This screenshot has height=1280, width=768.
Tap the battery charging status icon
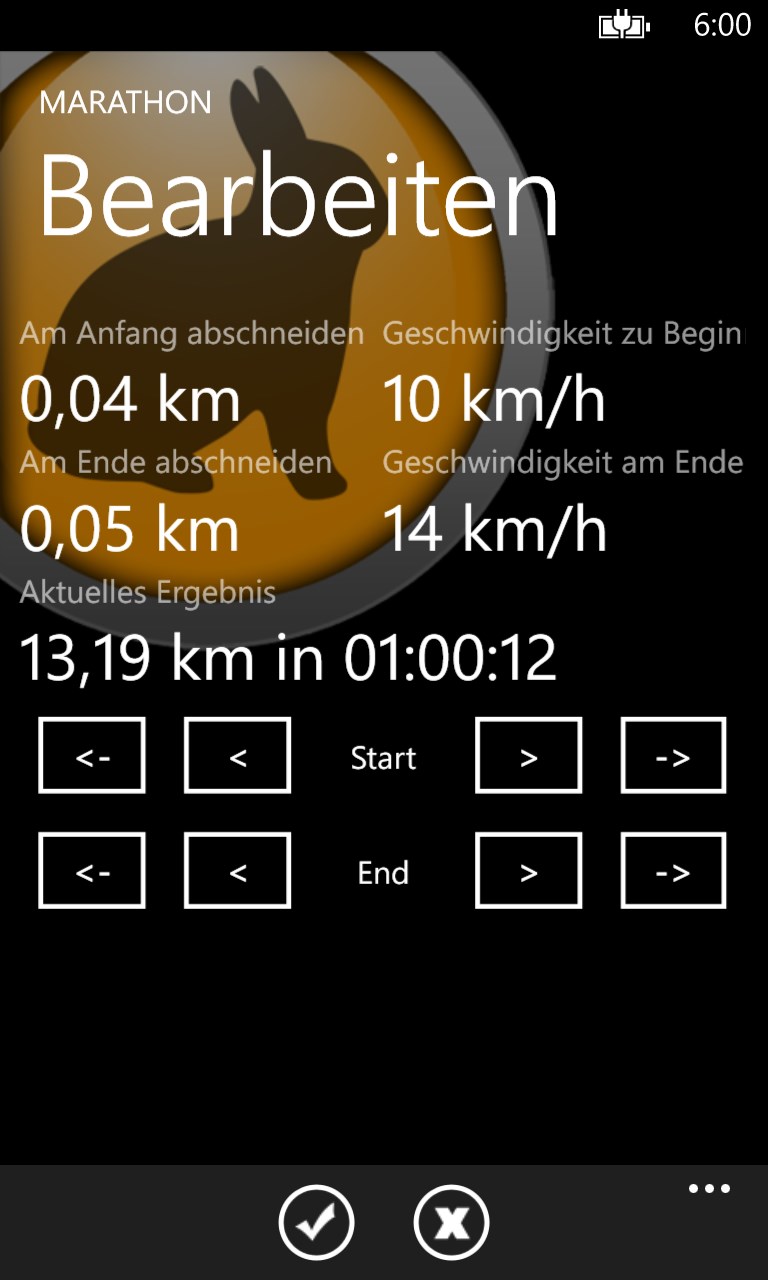pos(622,28)
